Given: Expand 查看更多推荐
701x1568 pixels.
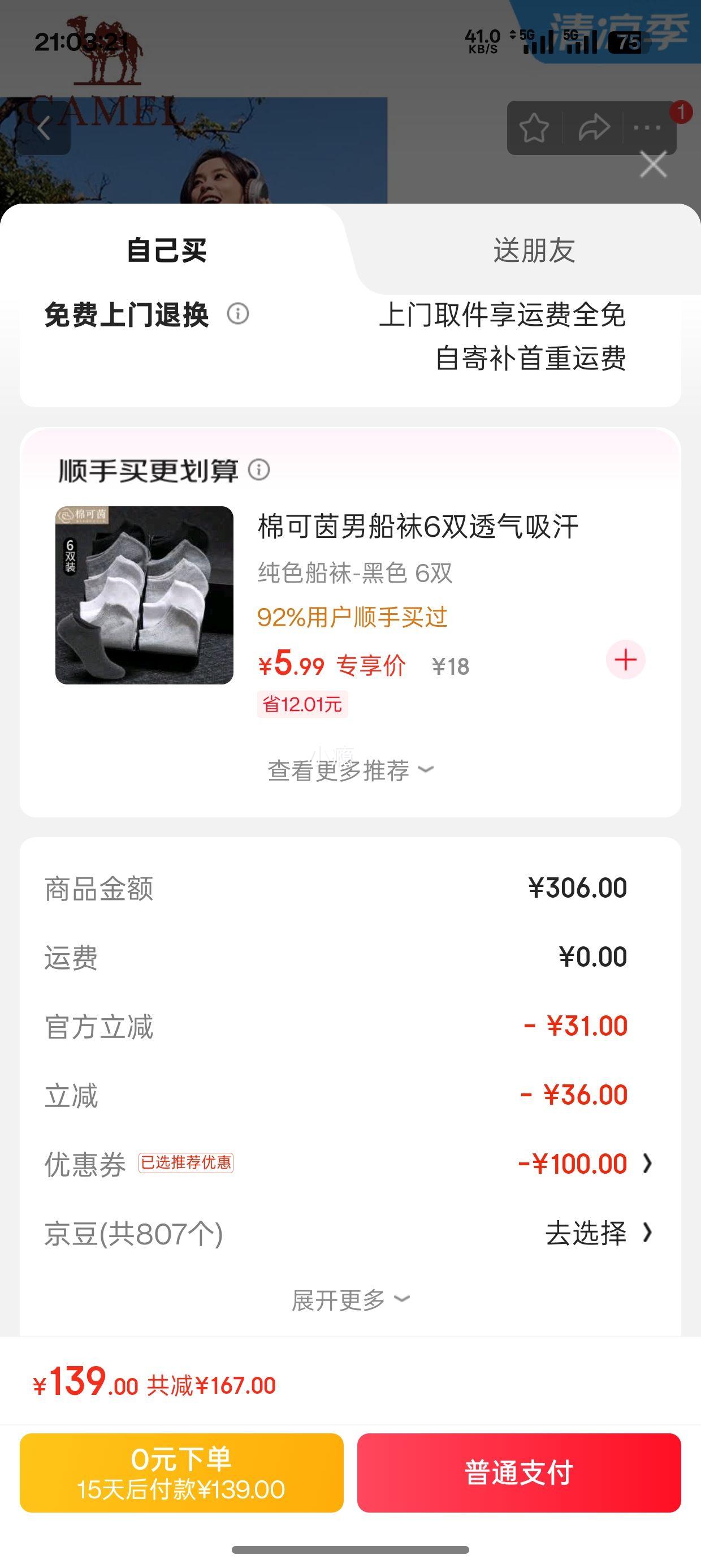Looking at the screenshot, I should 350,770.
